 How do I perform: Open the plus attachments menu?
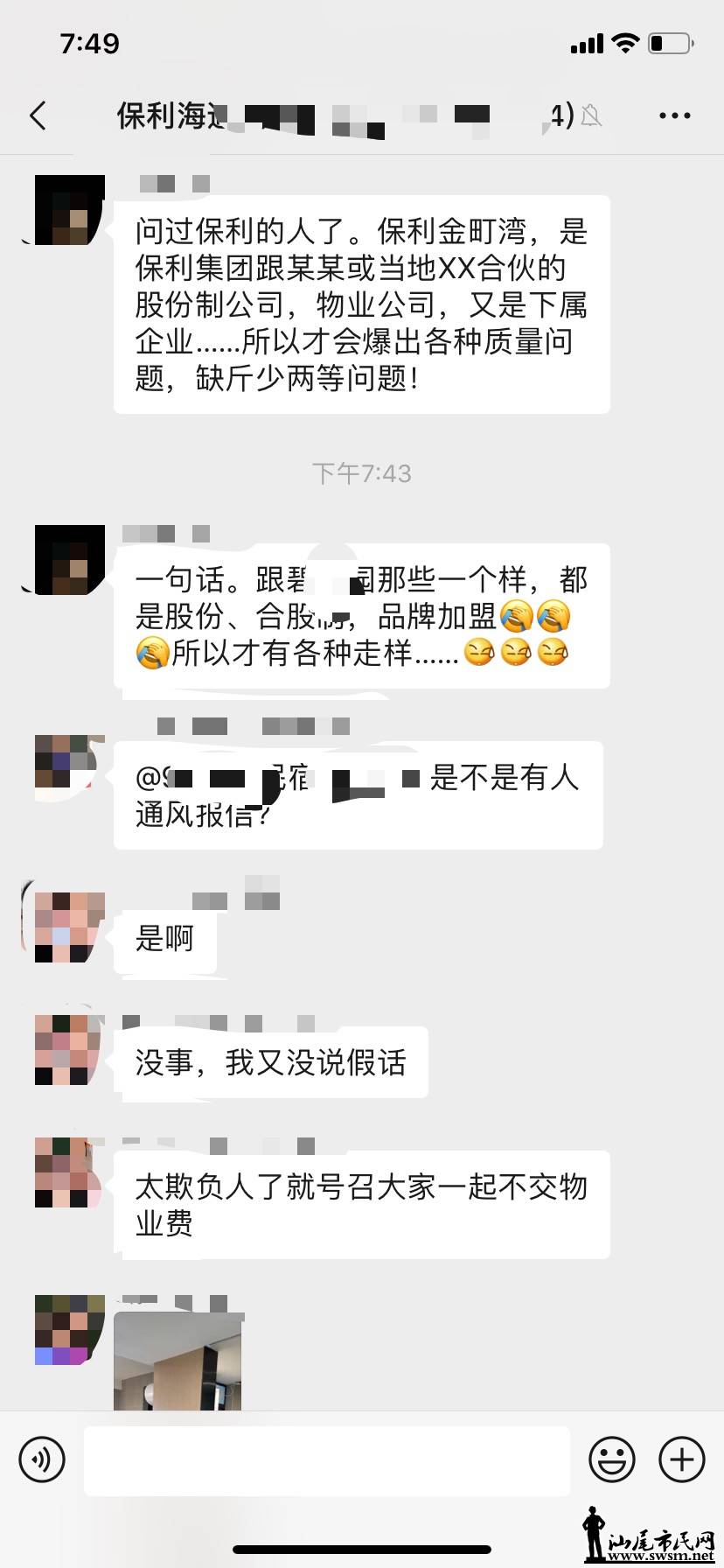[x=681, y=1459]
